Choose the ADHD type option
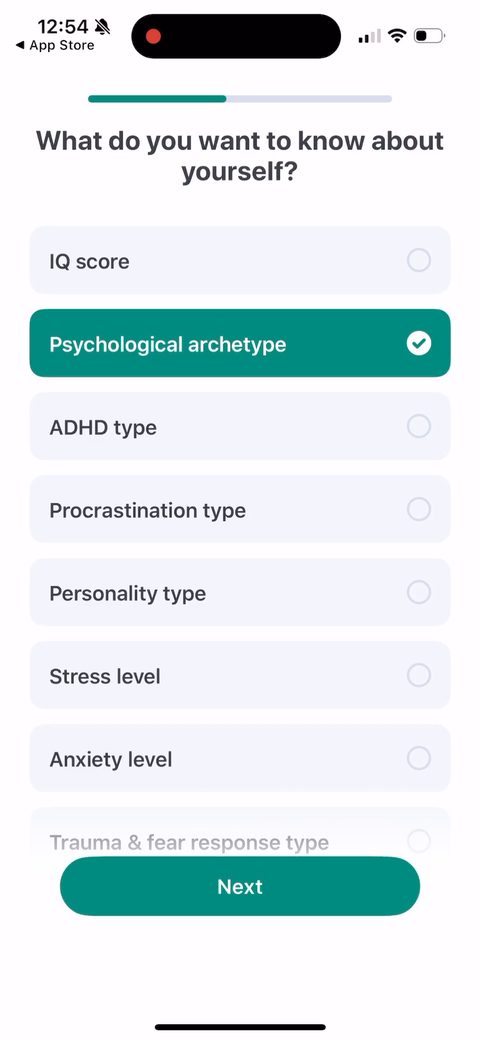Screen dimensions: 480x1040 (x=240, y=426)
